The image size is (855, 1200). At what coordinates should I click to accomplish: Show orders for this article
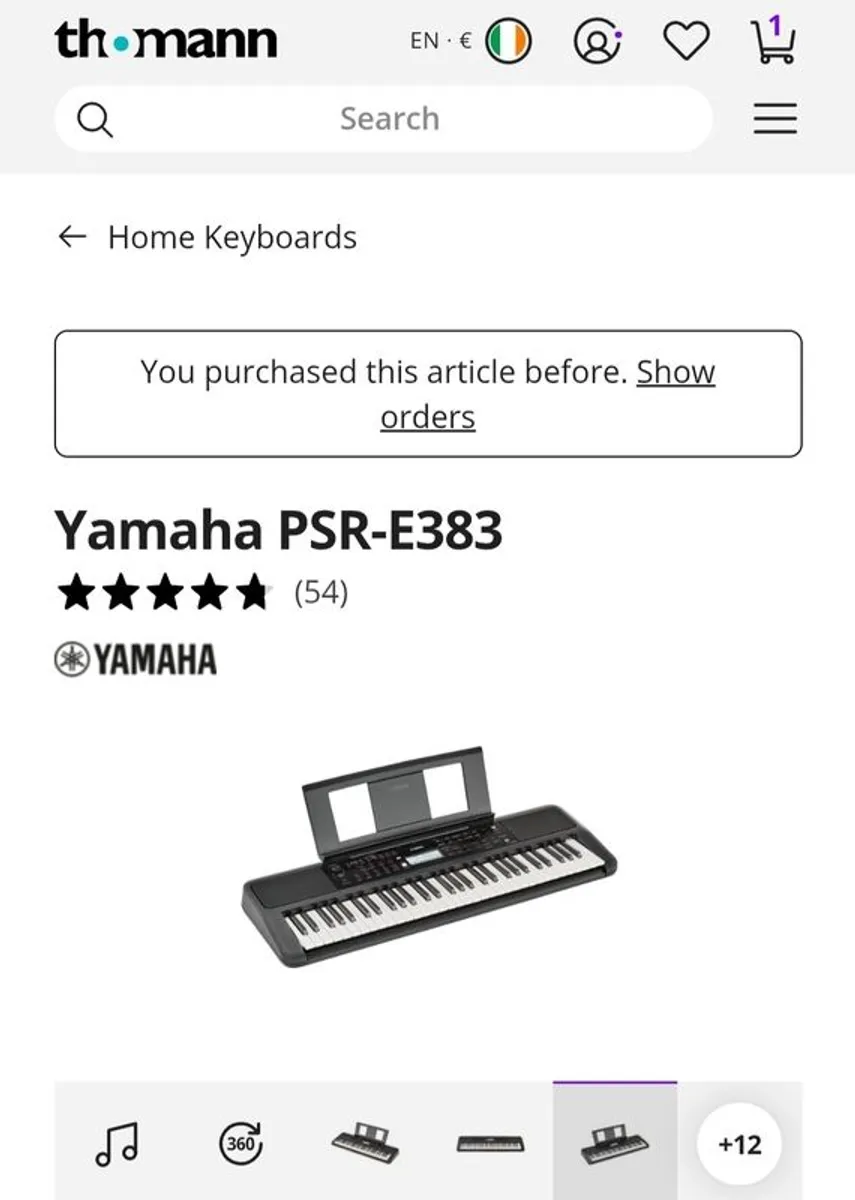(548, 394)
